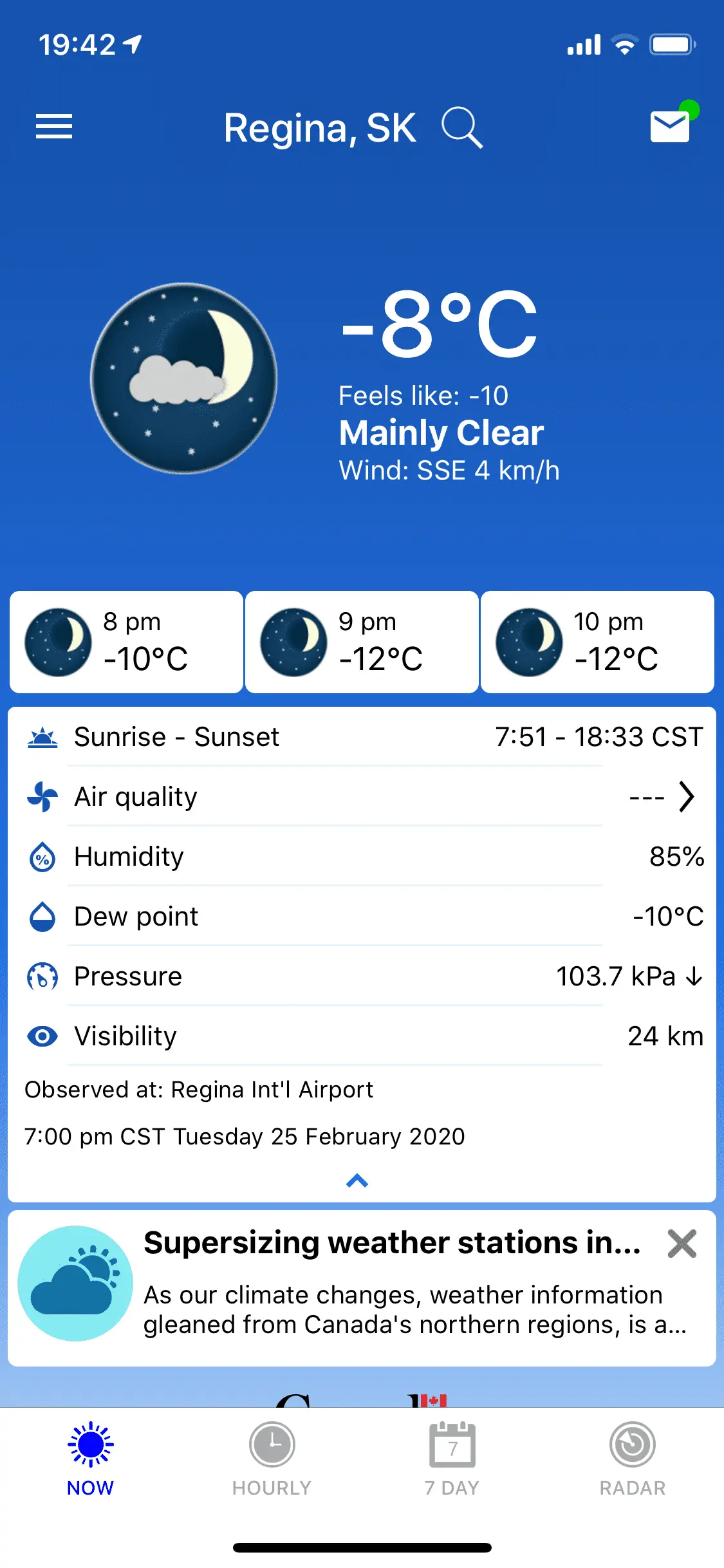Screen dimensions: 724x1568
Task: Collapse the weather details panel
Action: click(357, 1181)
